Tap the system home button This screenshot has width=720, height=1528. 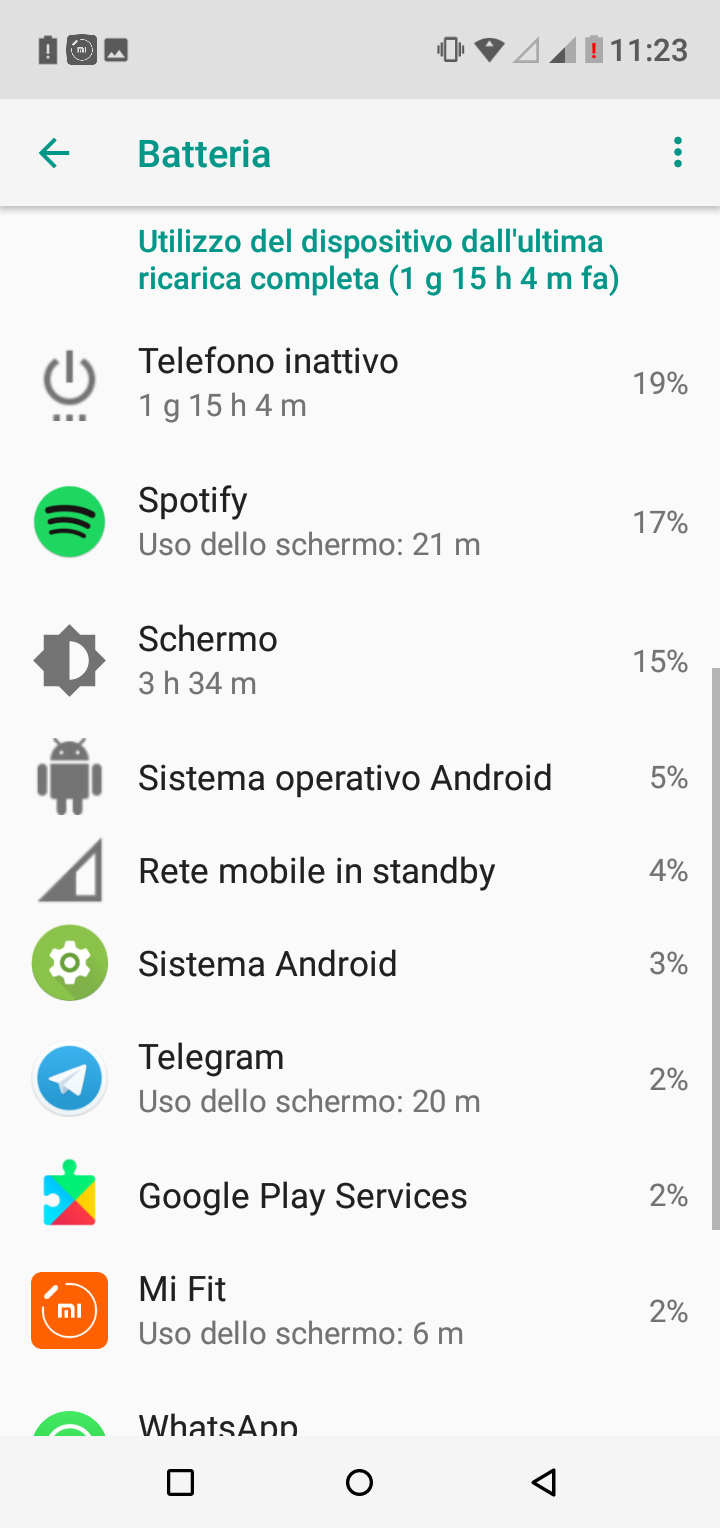pyautogui.click(x=359, y=1482)
